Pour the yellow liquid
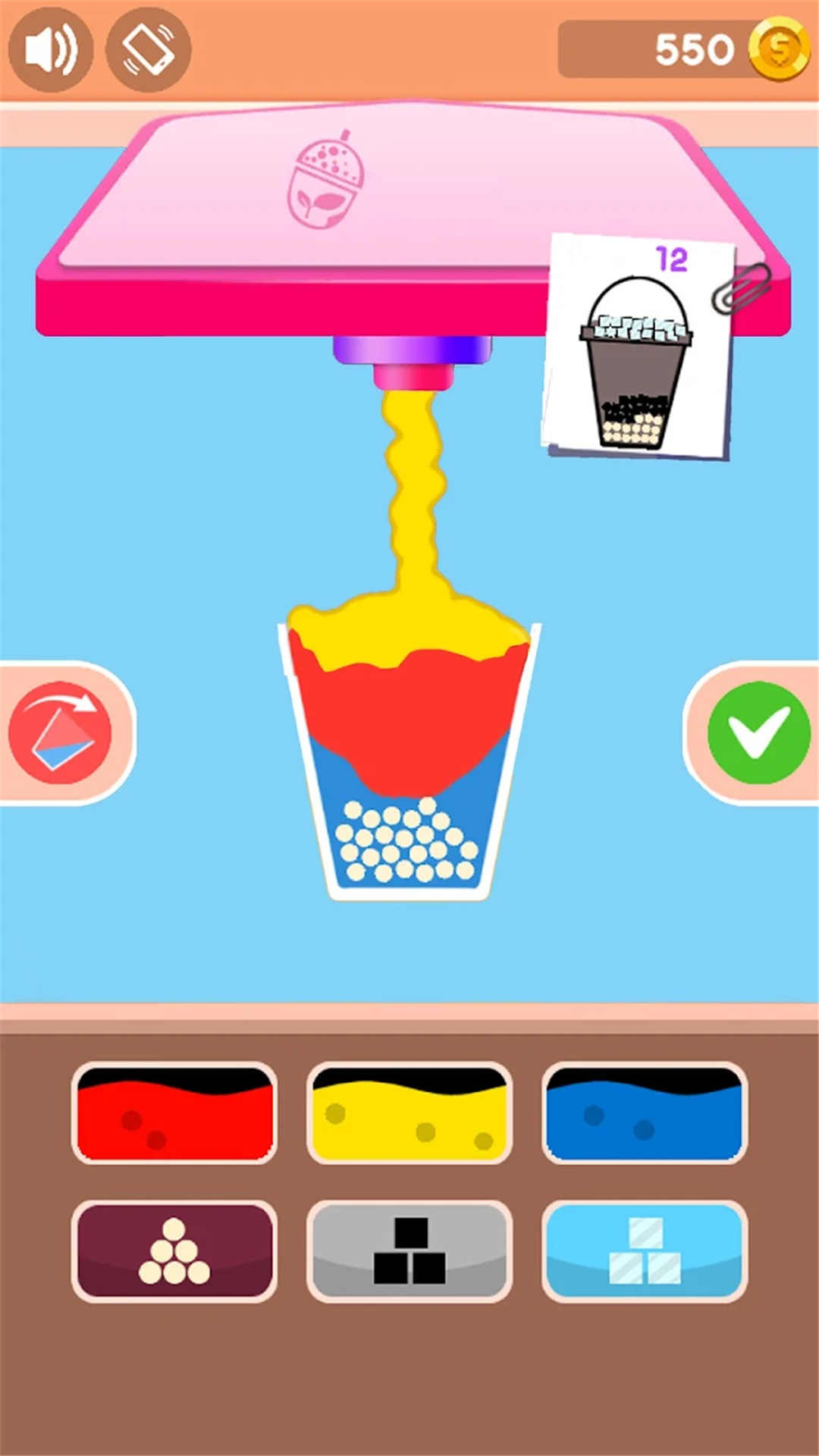Image resolution: width=819 pixels, height=1456 pixels. [x=409, y=1113]
